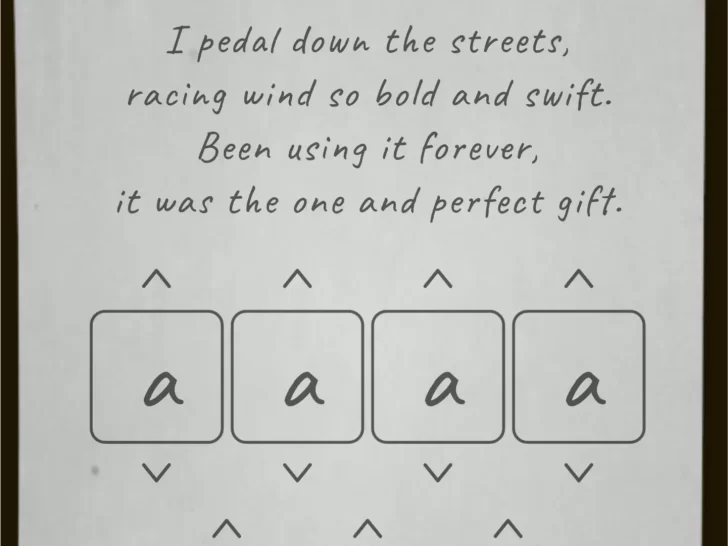Tap down arrow below the third letter box
This screenshot has width=728, height=546.
click(438, 471)
